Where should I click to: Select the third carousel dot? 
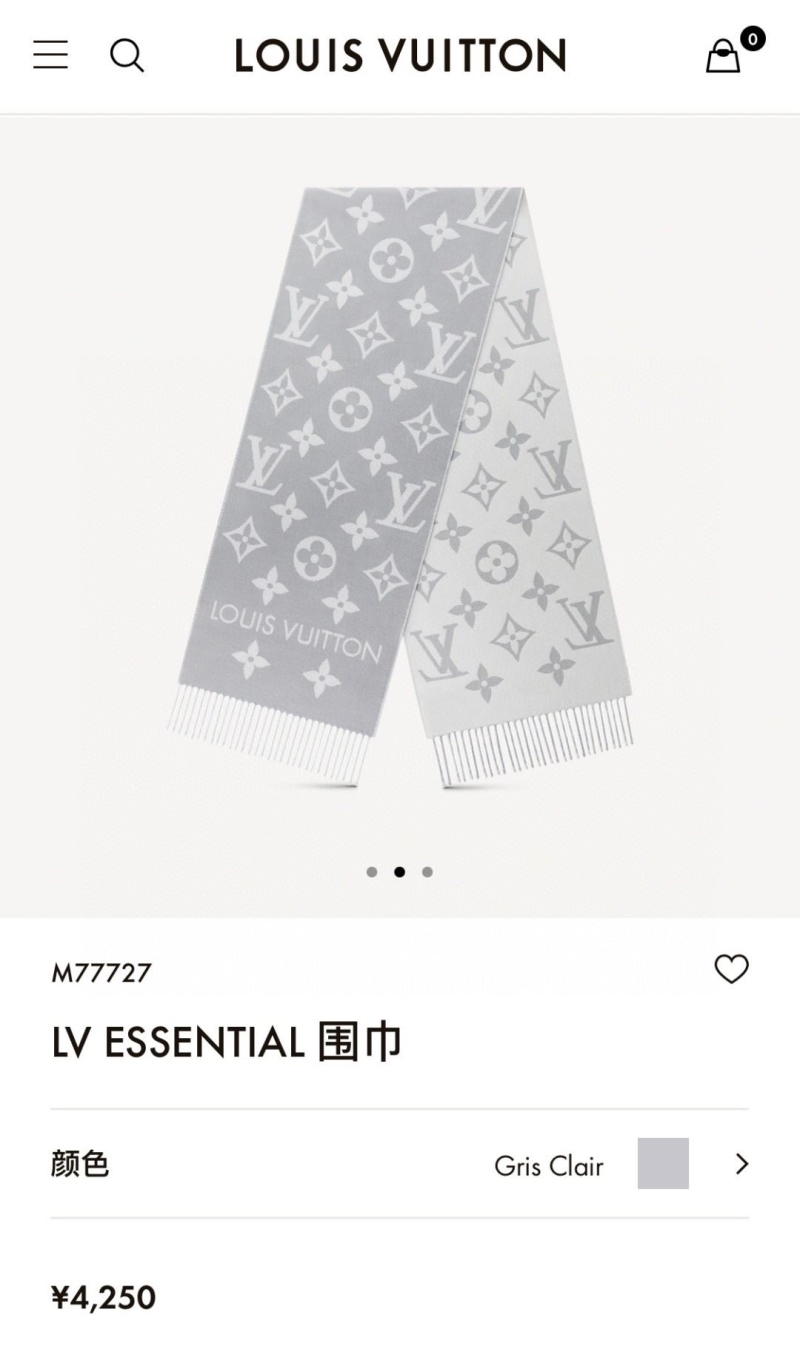point(426,871)
